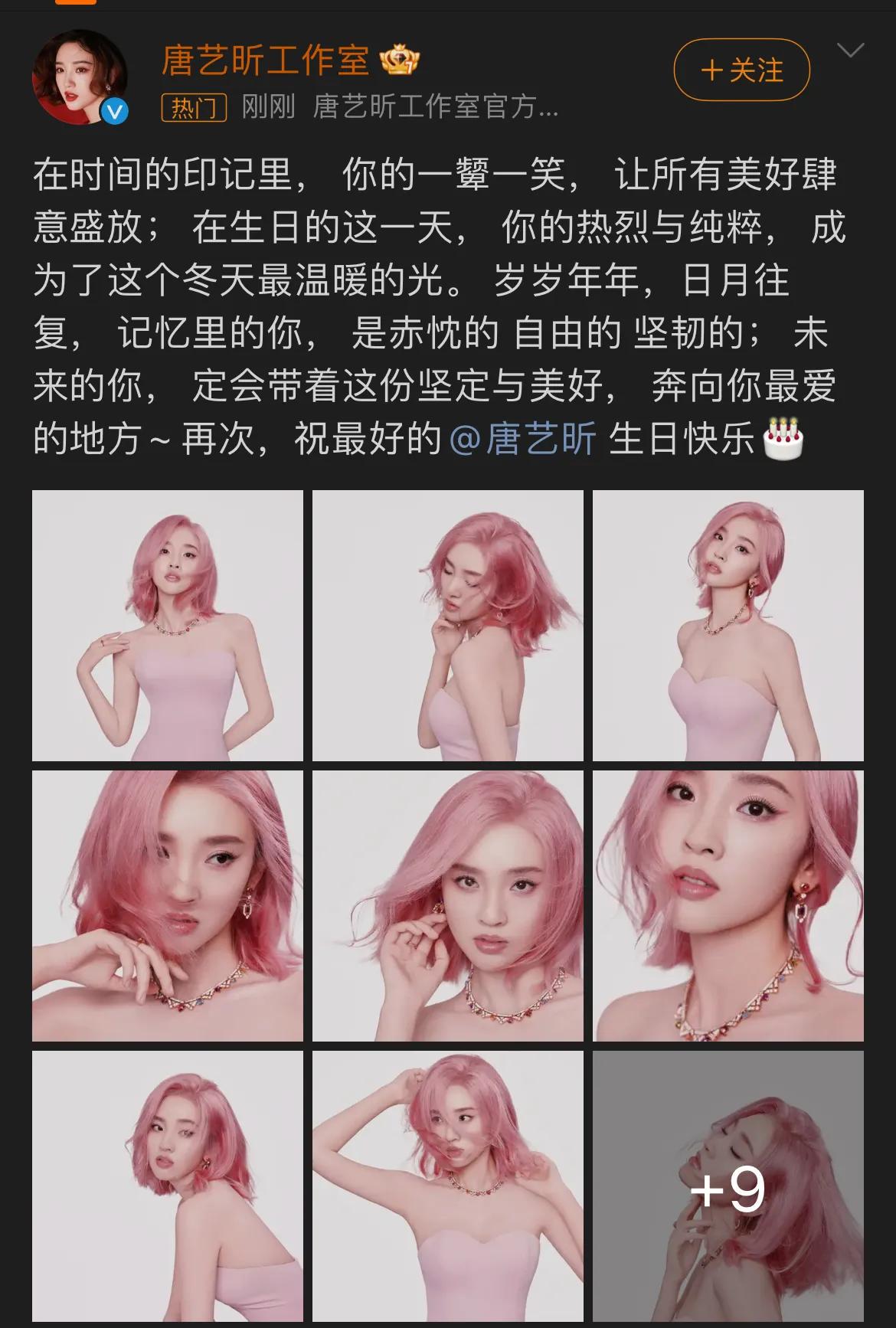
Task: Open the +9 tile for more photos
Action: coord(728,1186)
